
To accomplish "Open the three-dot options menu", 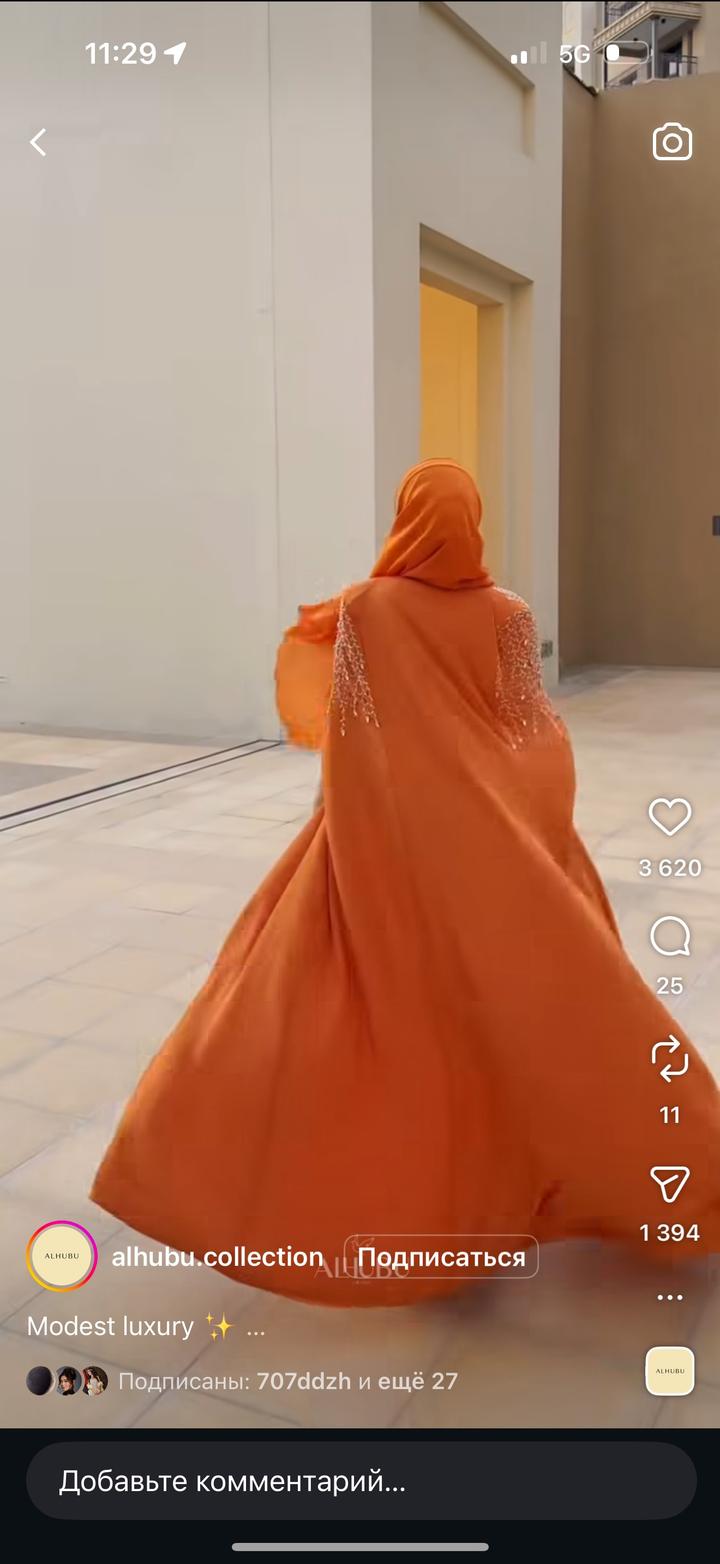I will click(669, 1298).
